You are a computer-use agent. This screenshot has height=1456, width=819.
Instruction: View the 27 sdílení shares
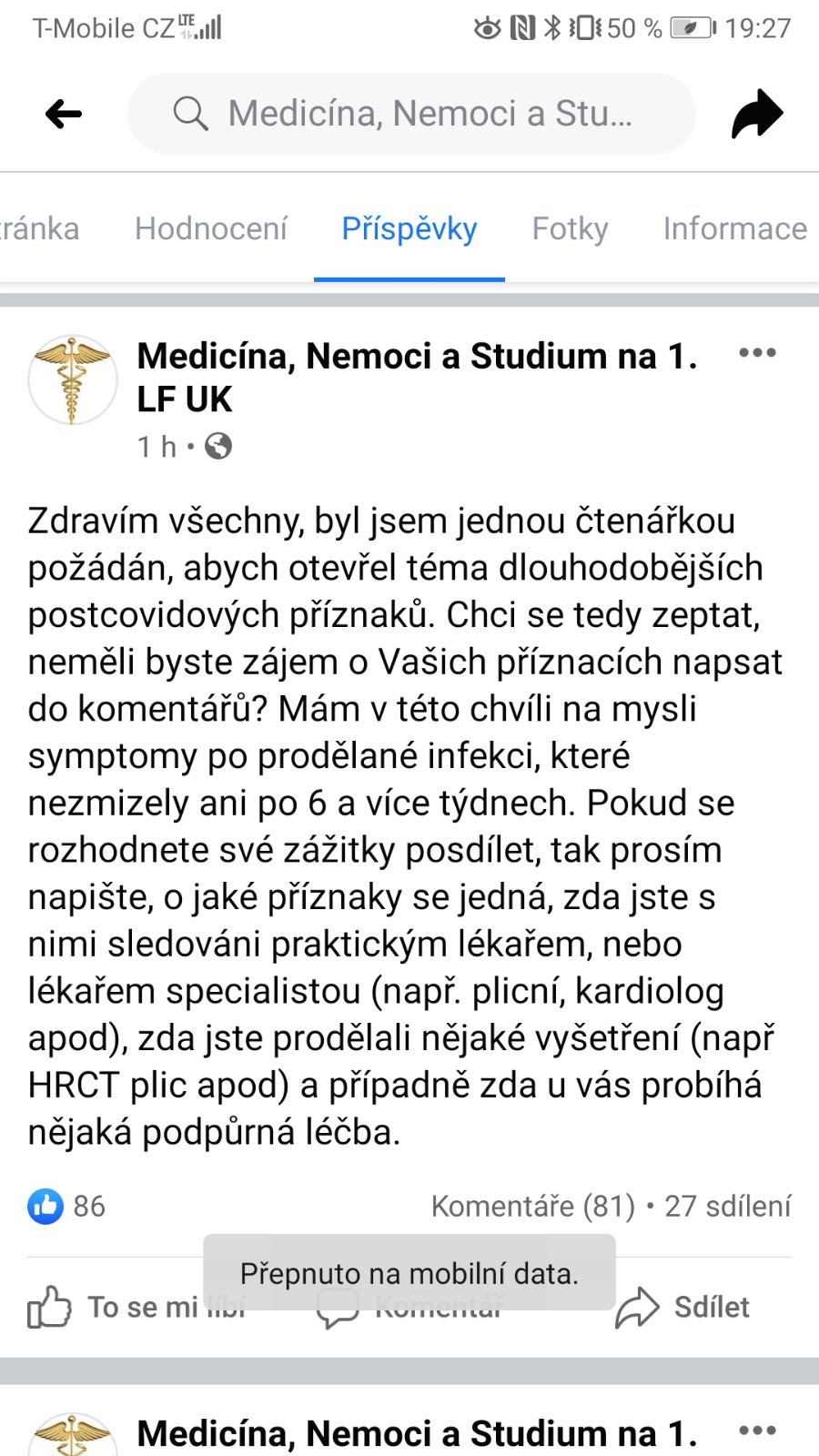(727, 1206)
